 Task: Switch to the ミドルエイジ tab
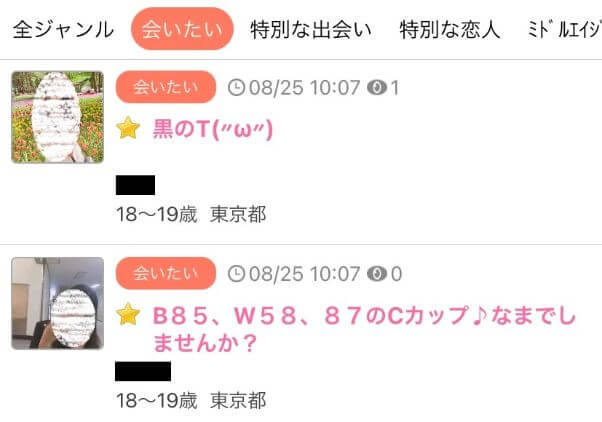tap(563, 29)
